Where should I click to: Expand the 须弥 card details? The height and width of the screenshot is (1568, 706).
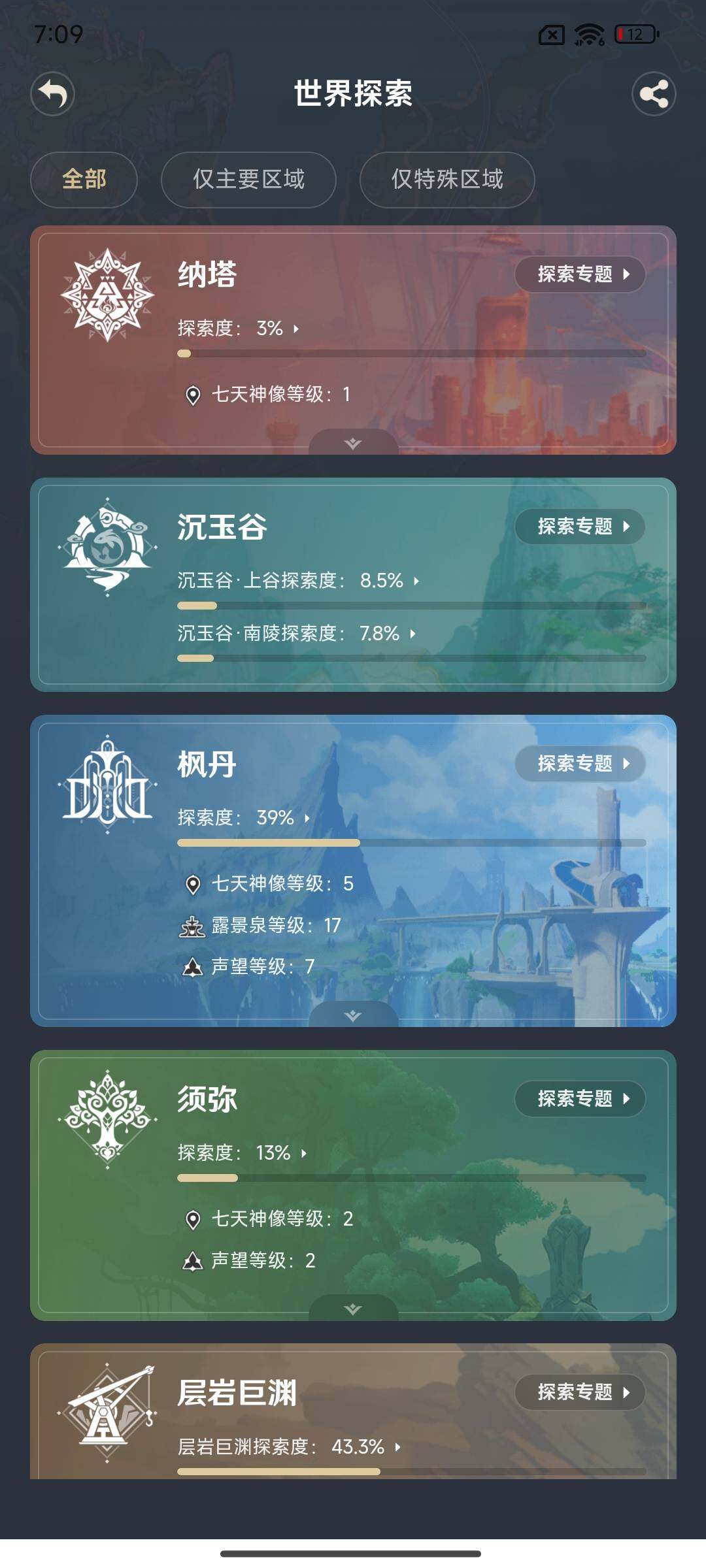[353, 1309]
